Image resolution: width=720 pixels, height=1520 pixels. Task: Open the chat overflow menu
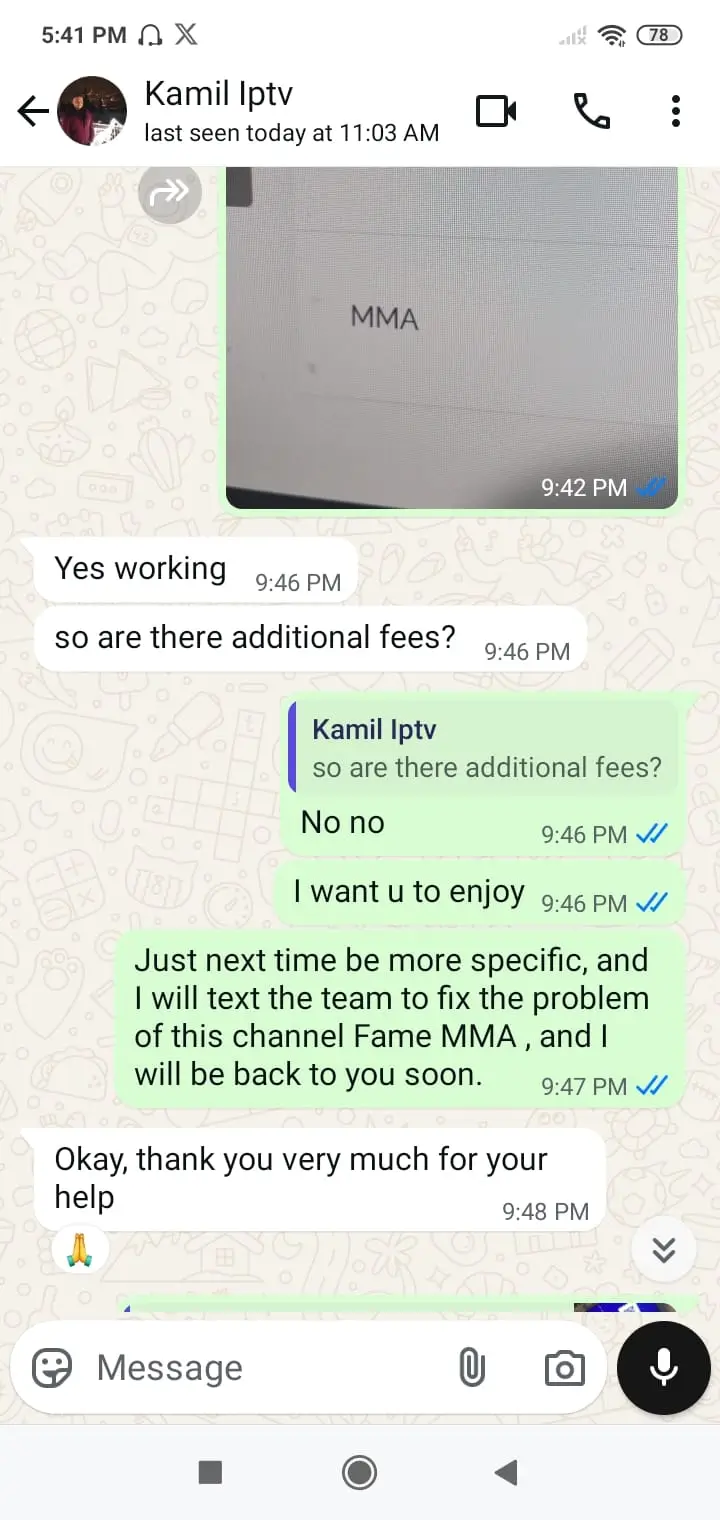tap(676, 111)
